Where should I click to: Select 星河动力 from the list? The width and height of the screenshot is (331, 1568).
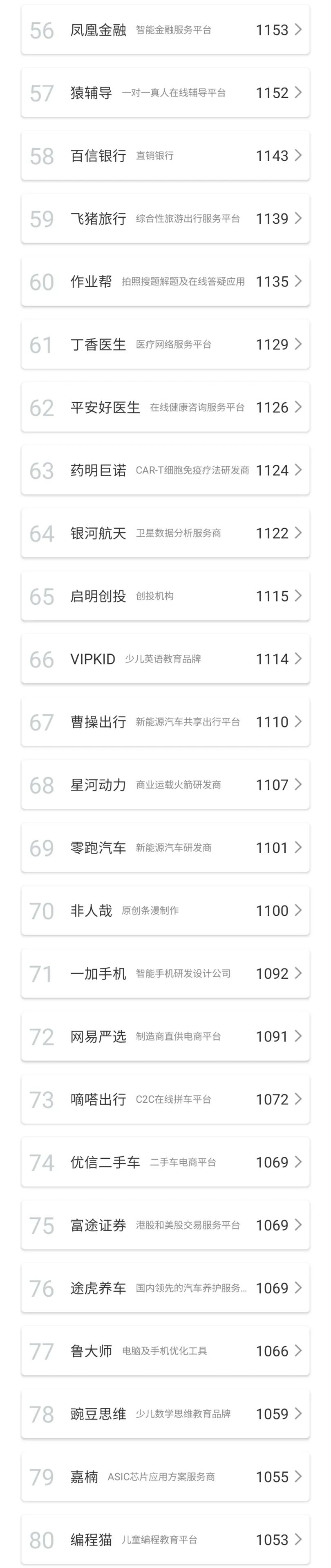point(165,784)
